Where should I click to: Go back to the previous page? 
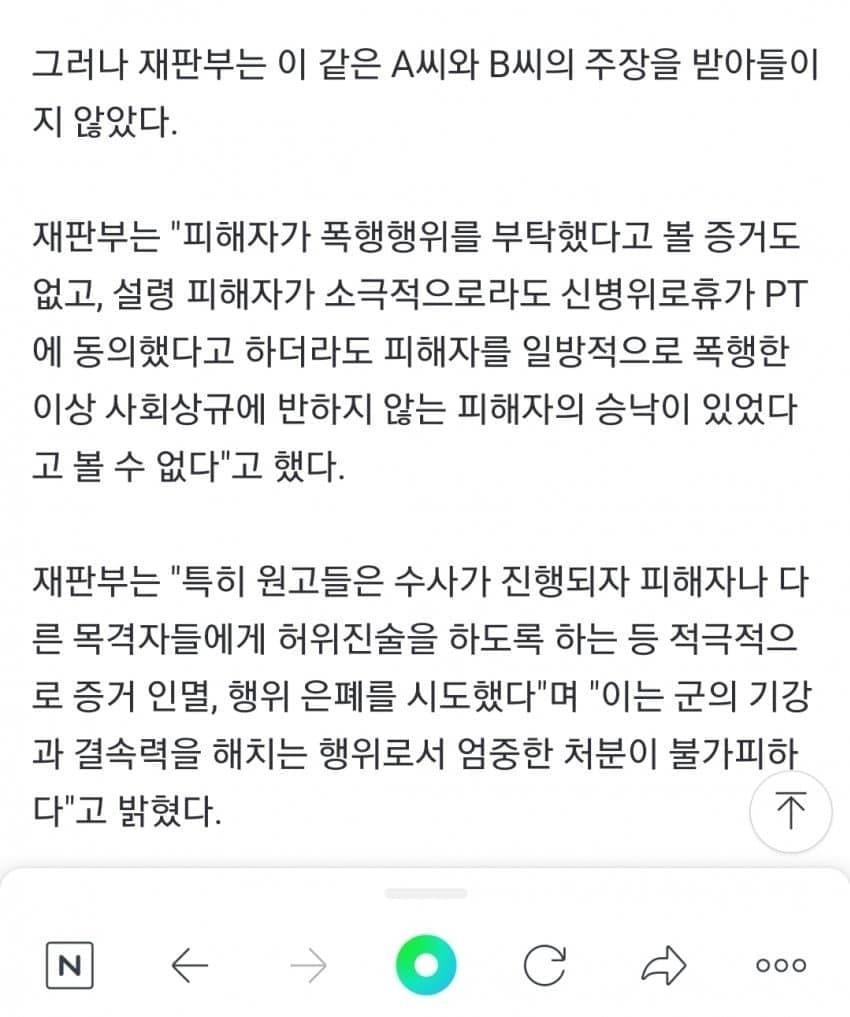[x=189, y=965]
